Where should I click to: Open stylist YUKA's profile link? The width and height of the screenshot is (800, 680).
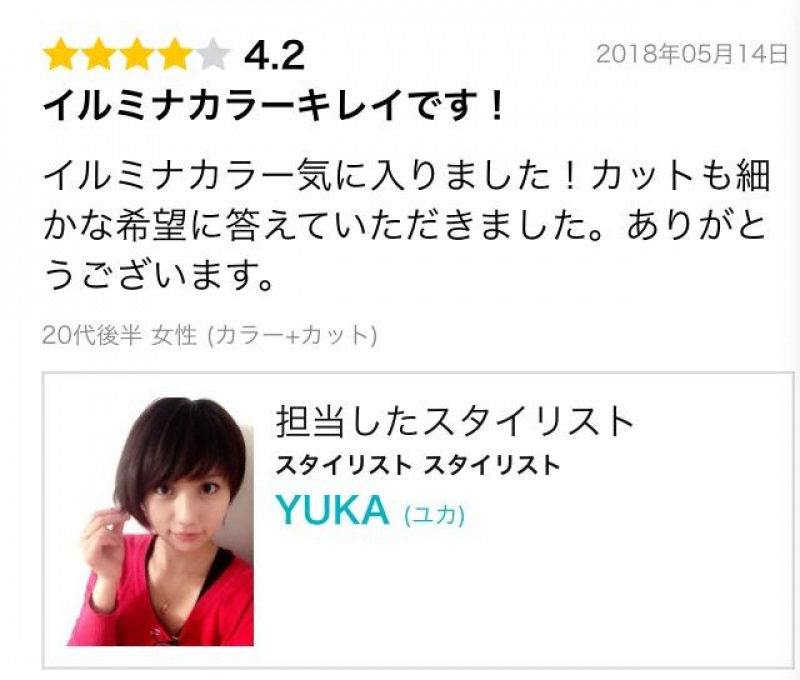(332, 511)
